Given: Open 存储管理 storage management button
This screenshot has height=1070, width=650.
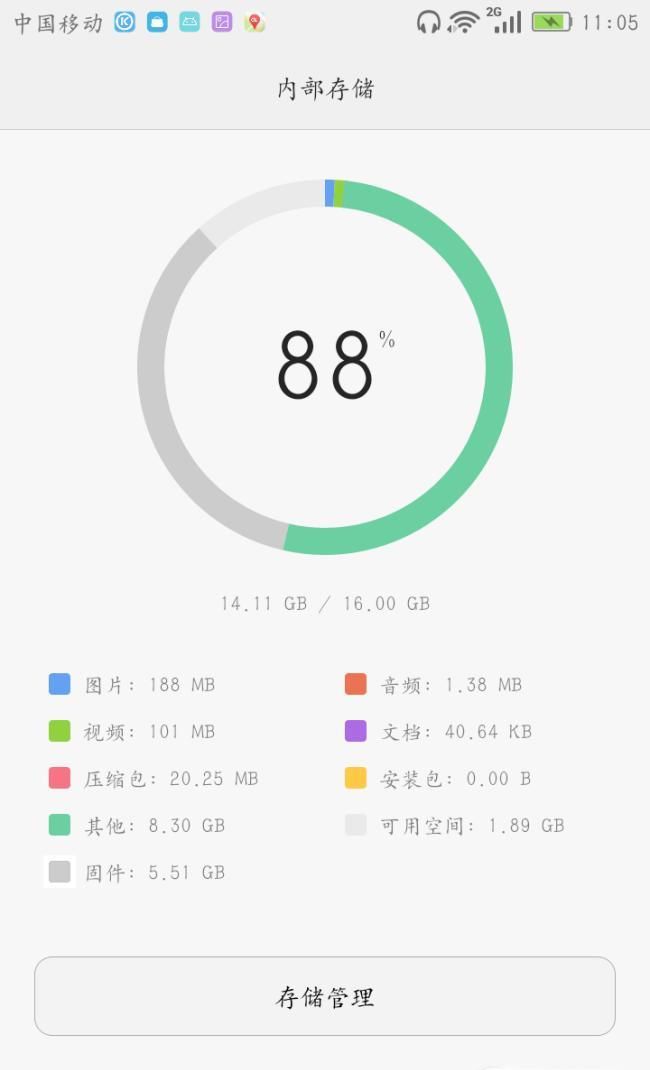Looking at the screenshot, I should click(x=325, y=996).
